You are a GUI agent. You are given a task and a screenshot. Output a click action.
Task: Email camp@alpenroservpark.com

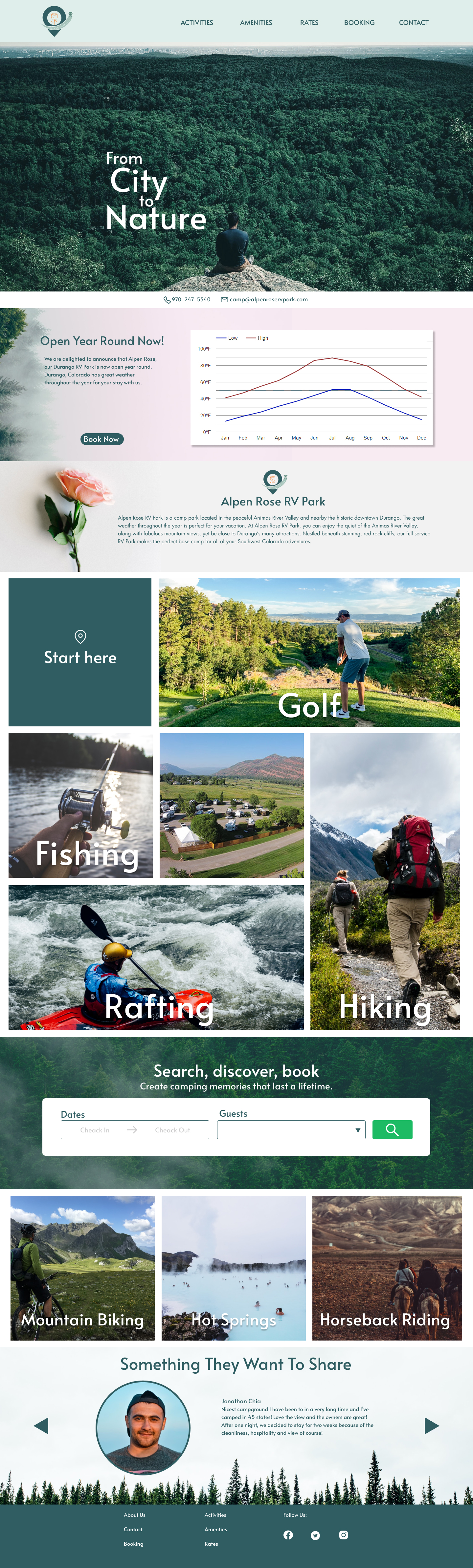click(268, 299)
